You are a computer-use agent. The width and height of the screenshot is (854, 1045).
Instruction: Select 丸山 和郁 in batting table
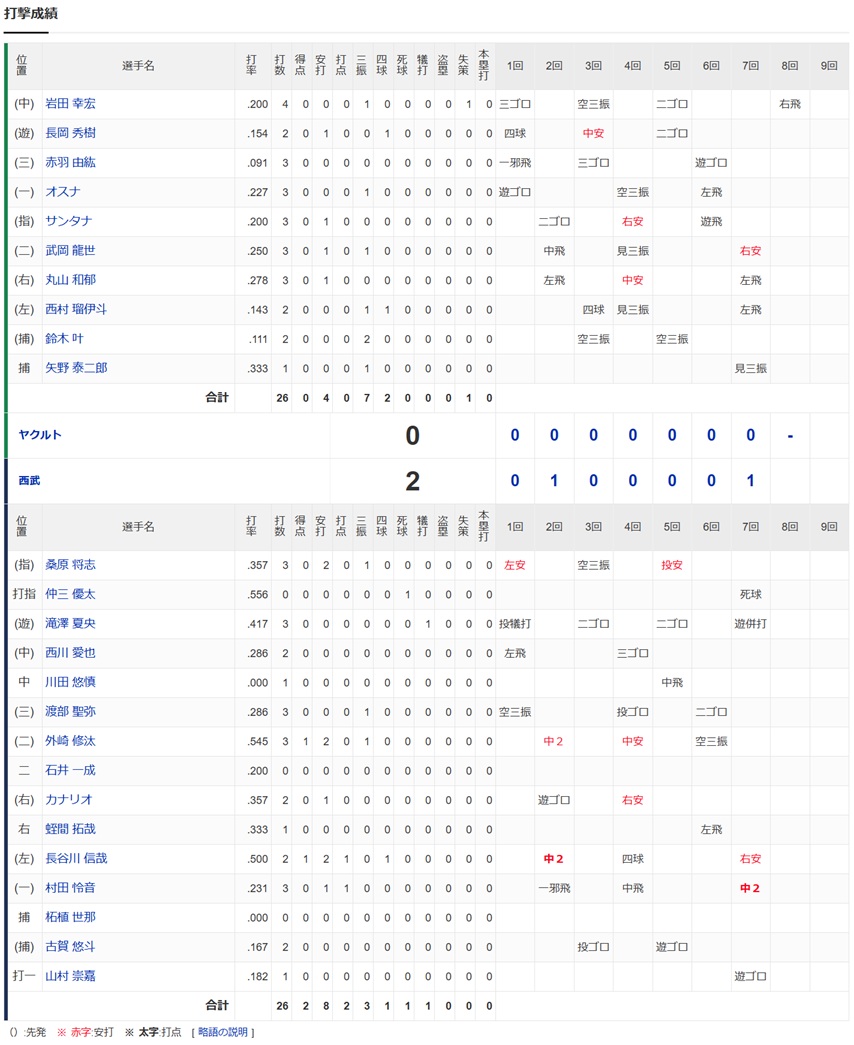[70, 280]
